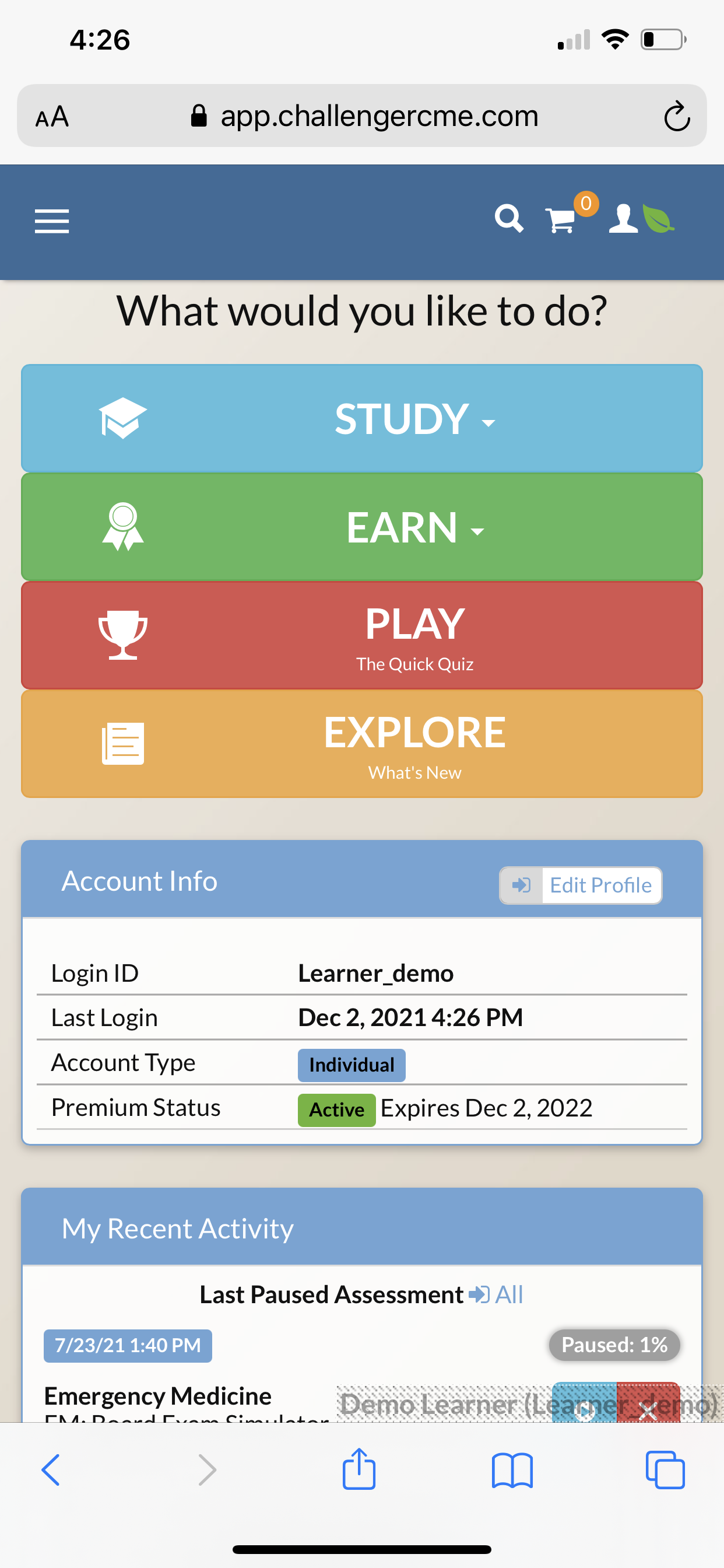Reload the page in Safari

677,116
